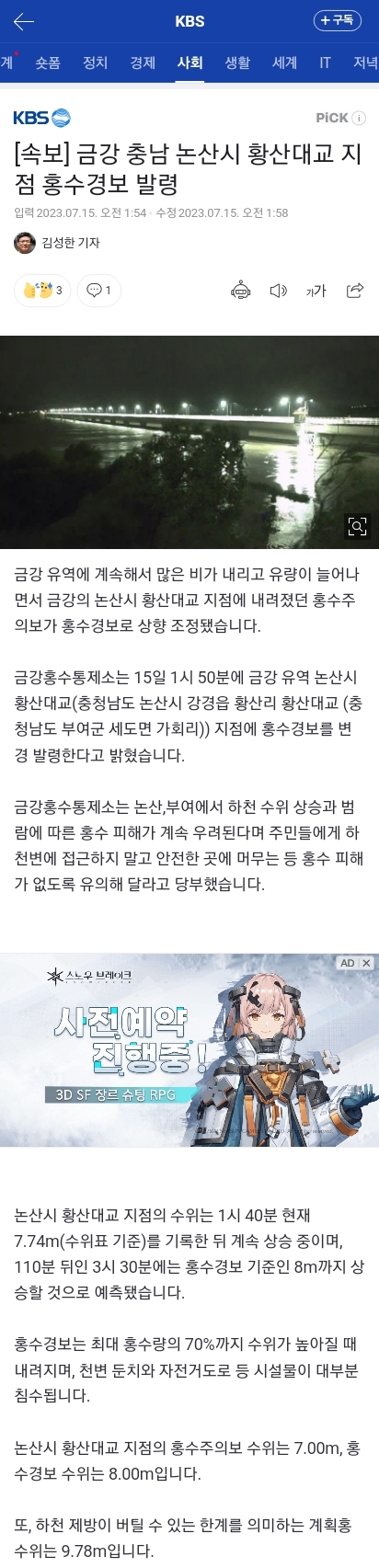Subscribe to KBS with the 구독 button
Screen dimensions: 379x1568
(337, 20)
